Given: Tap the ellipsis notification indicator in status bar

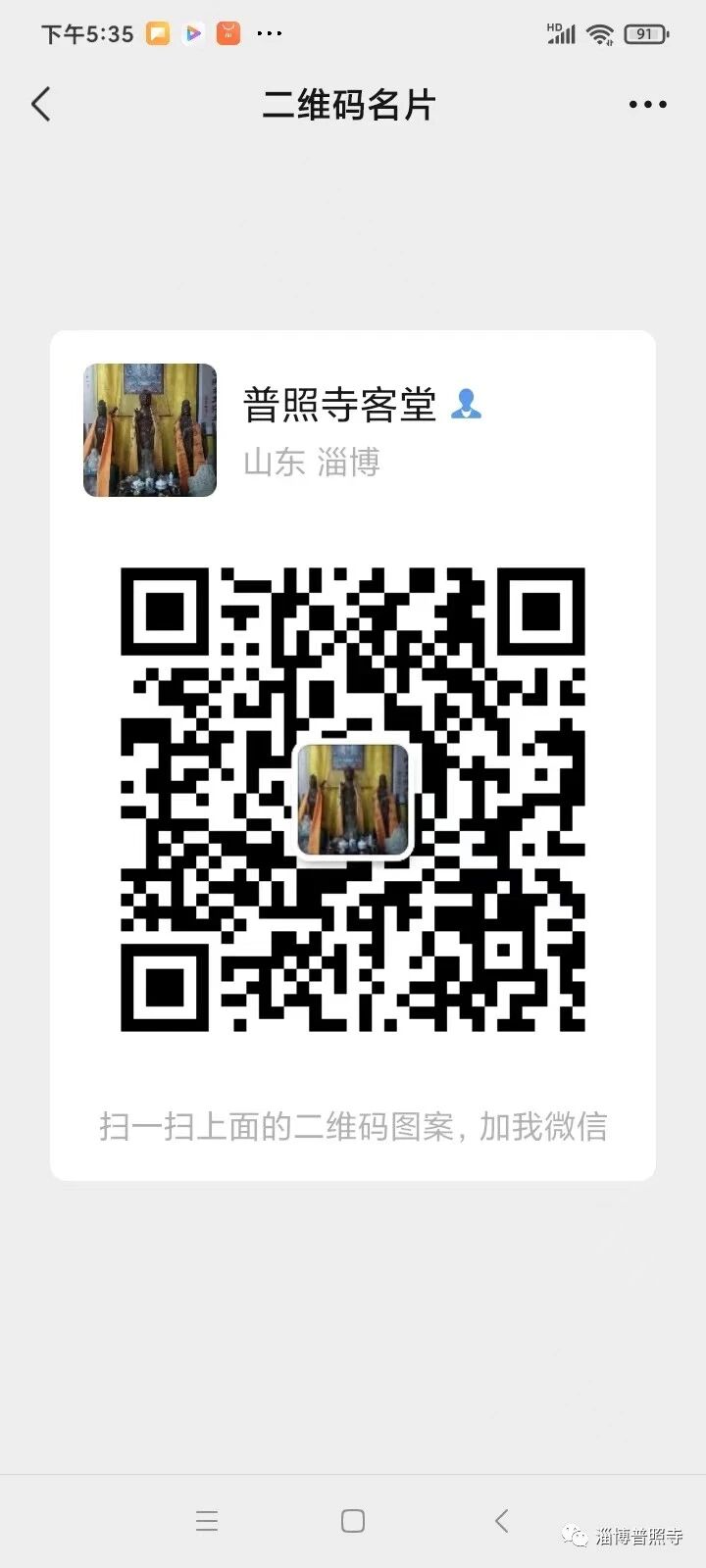Looking at the screenshot, I should point(270,35).
